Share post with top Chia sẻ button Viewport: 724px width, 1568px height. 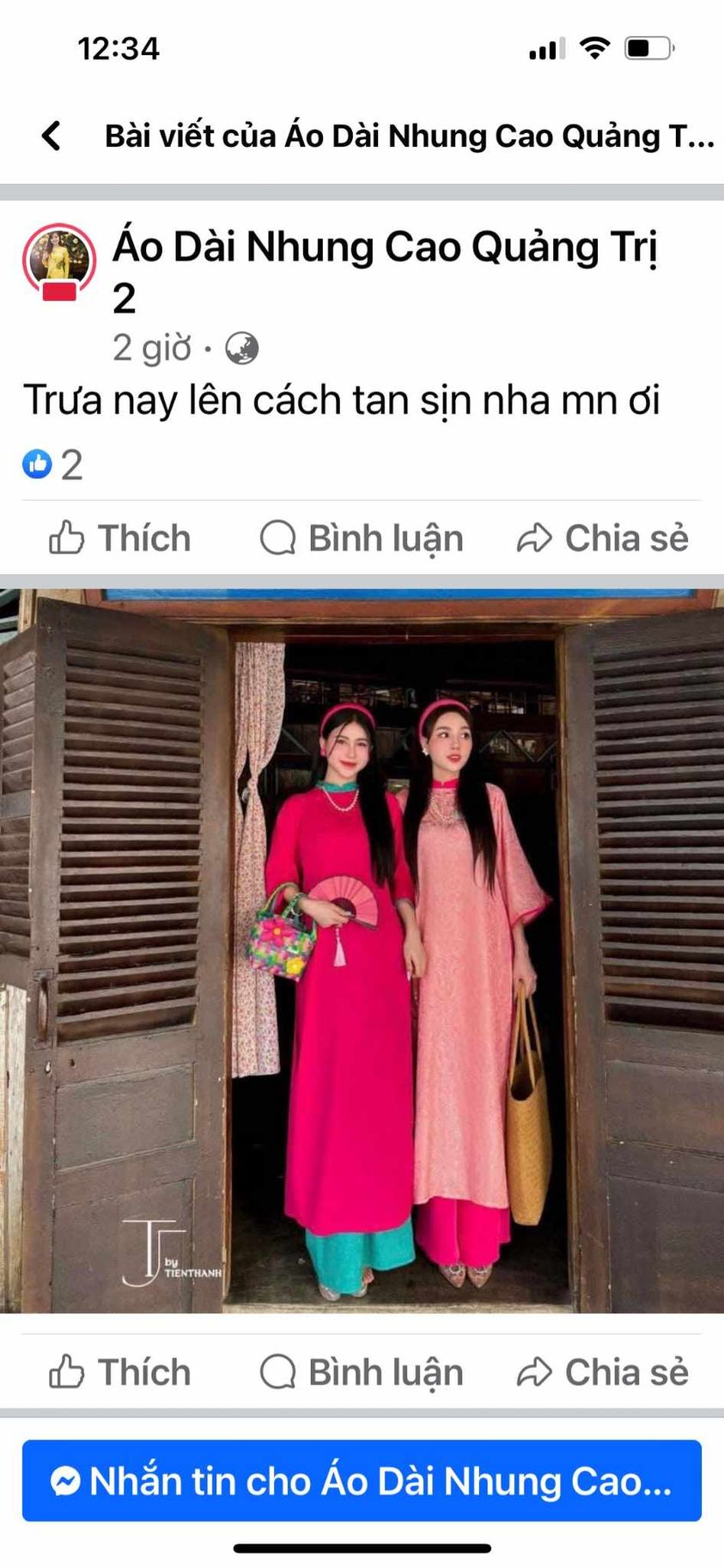click(603, 539)
